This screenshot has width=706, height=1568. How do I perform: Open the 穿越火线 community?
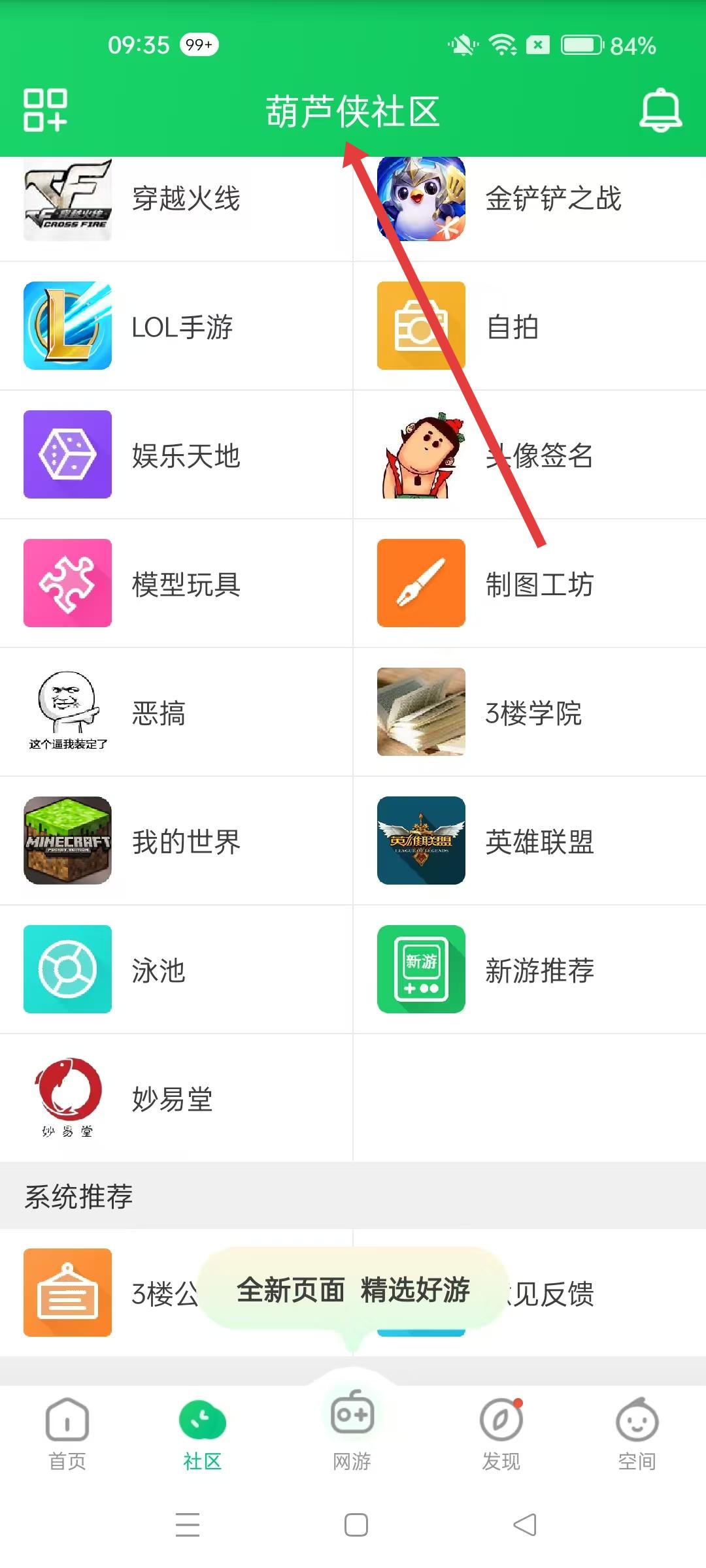(176, 199)
